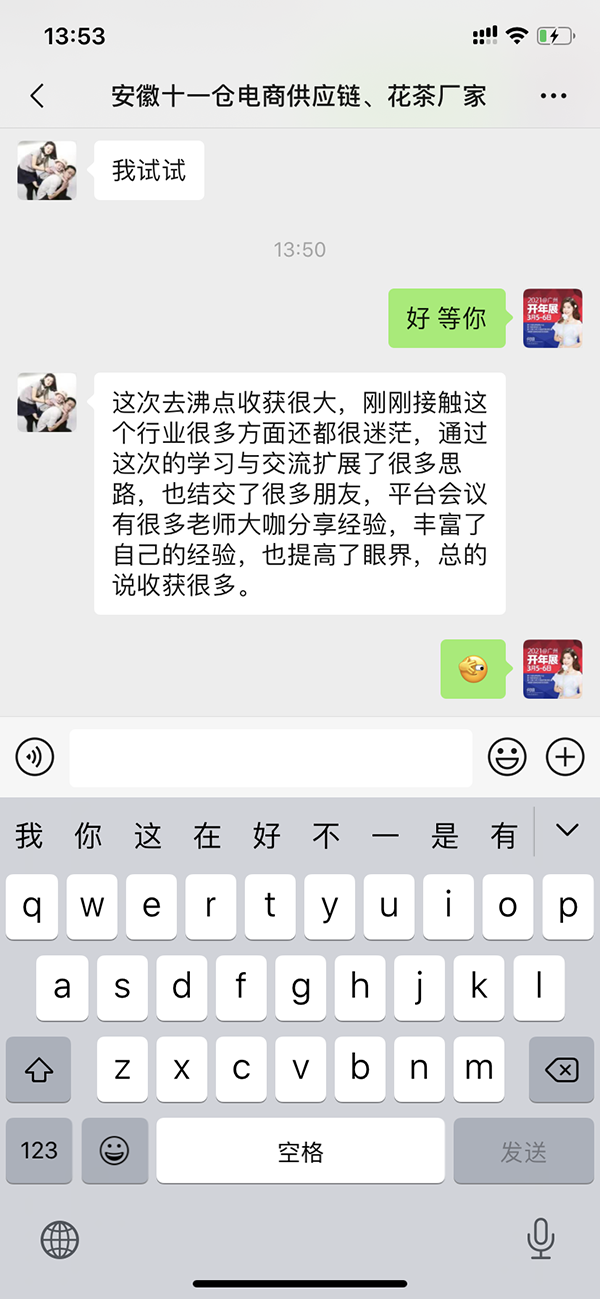
Task: Open my avatar next to 好 等你
Action: tap(552, 318)
